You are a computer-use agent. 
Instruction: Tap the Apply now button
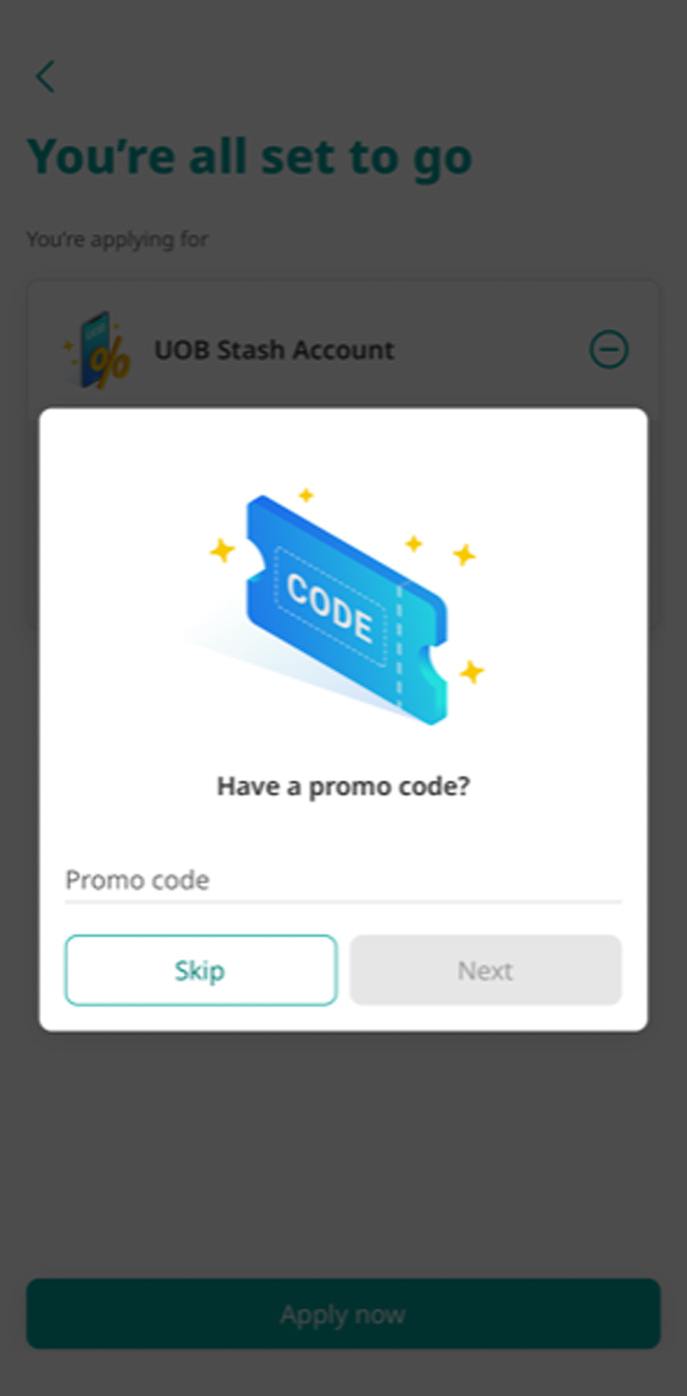[343, 1314]
